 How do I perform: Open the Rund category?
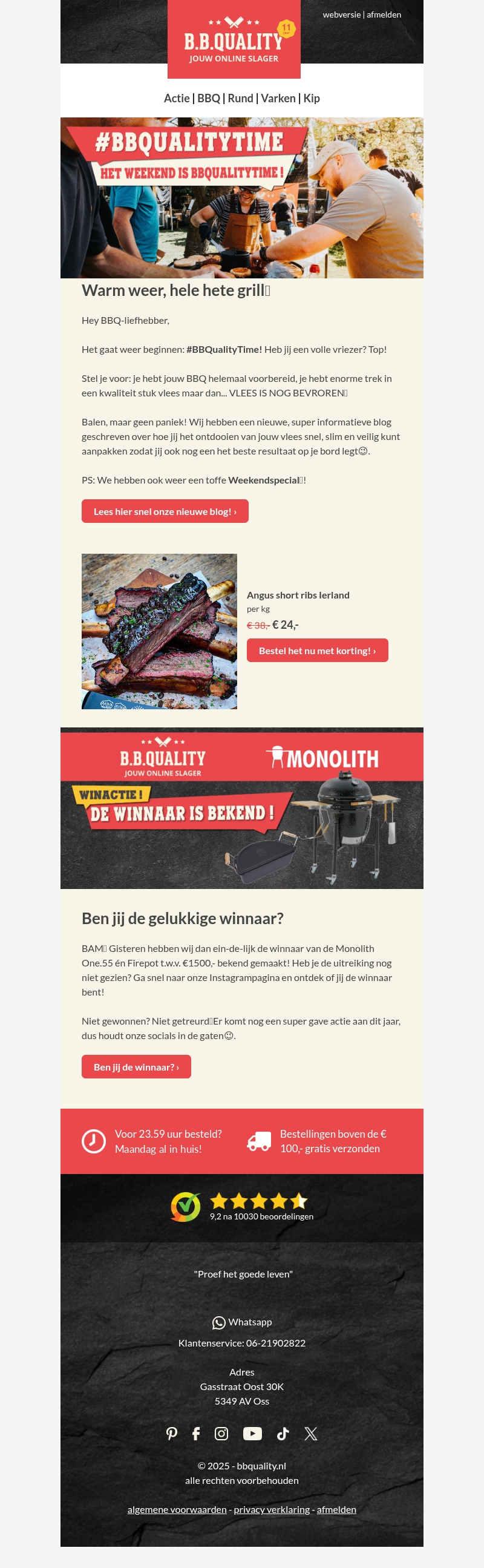pos(240,99)
